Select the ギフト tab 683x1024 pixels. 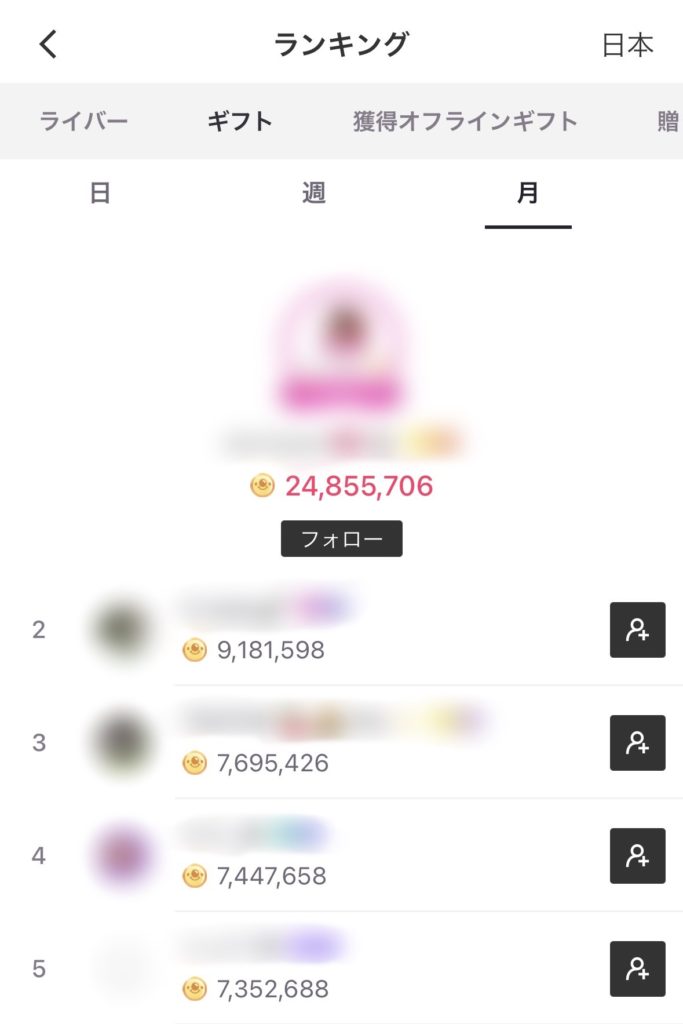pyautogui.click(x=240, y=122)
